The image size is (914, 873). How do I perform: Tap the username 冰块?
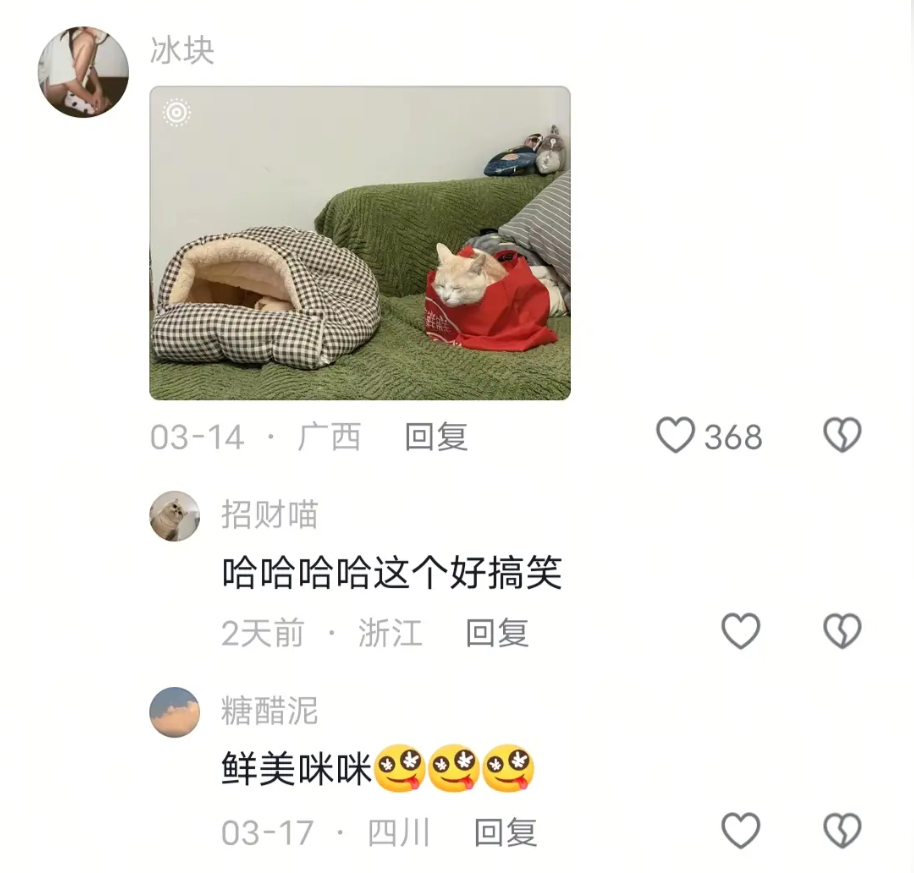tap(182, 50)
